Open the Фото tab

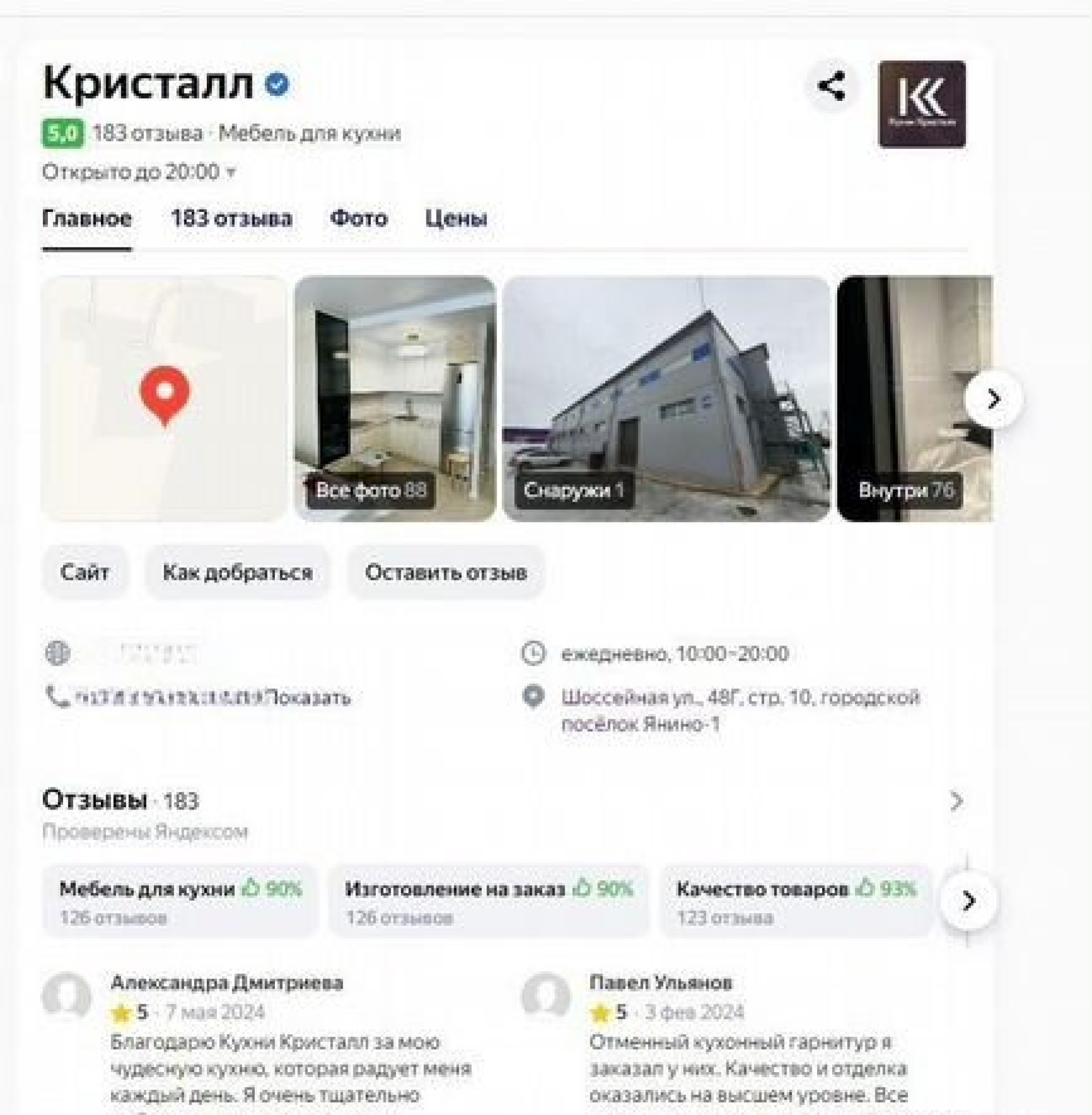[x=359, y=219]
